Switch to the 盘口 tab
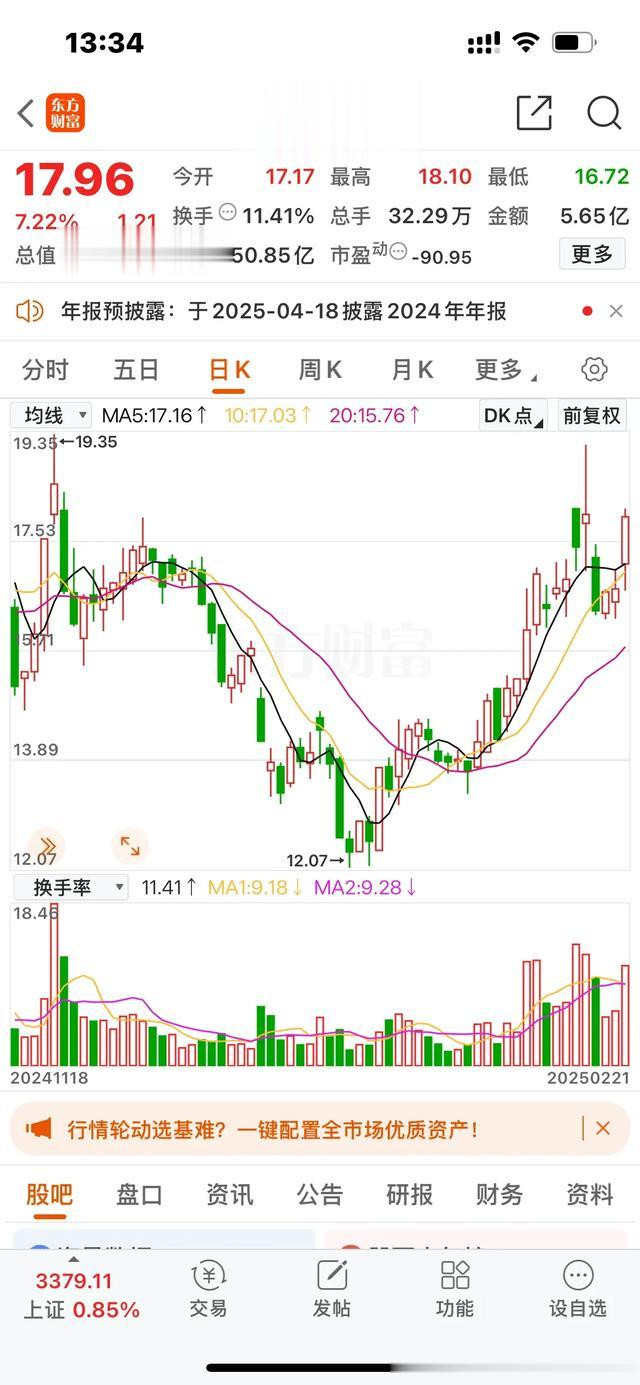640x1385 pixels. (x=140, y=1194)
